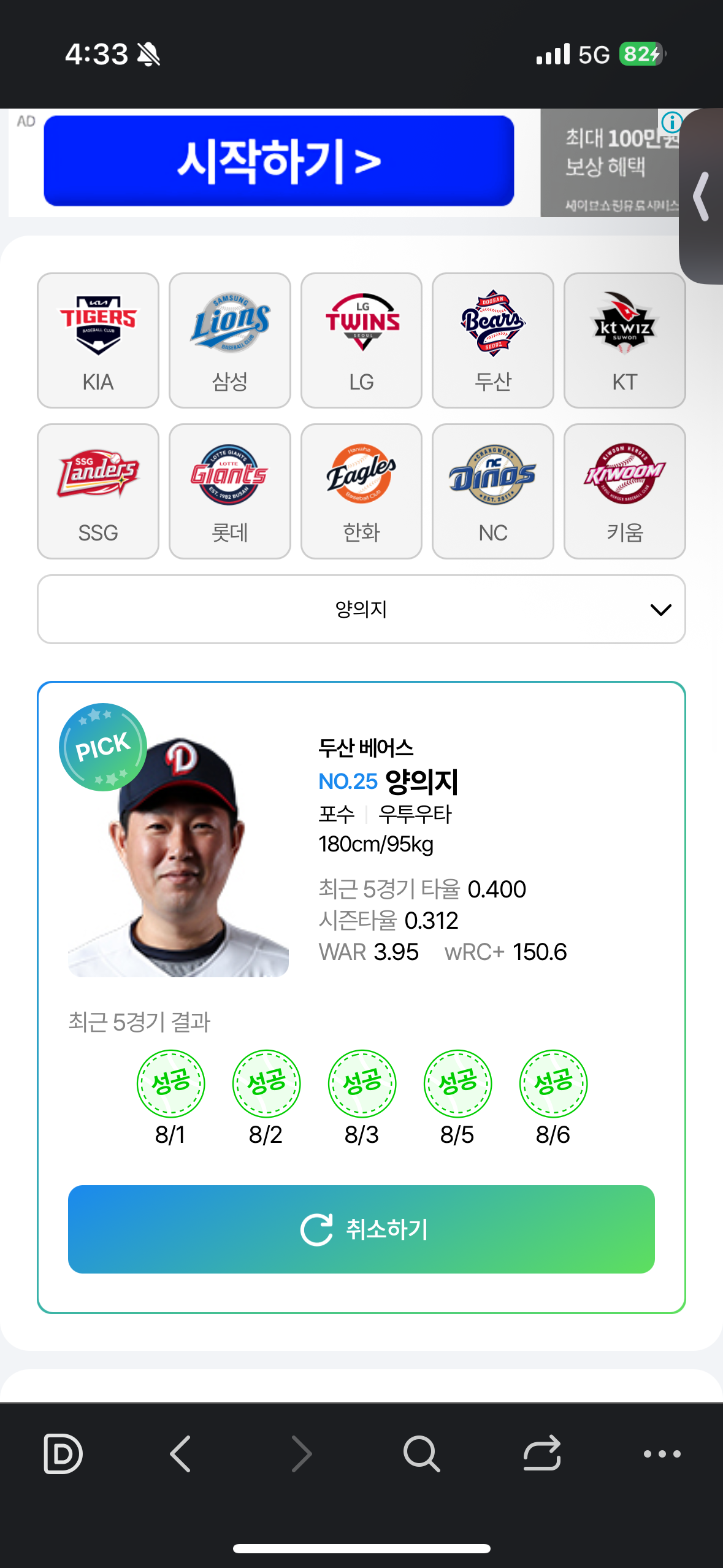The image size is (723, 1568).
Task: Share this page
Action: [x=542, y=1454]
